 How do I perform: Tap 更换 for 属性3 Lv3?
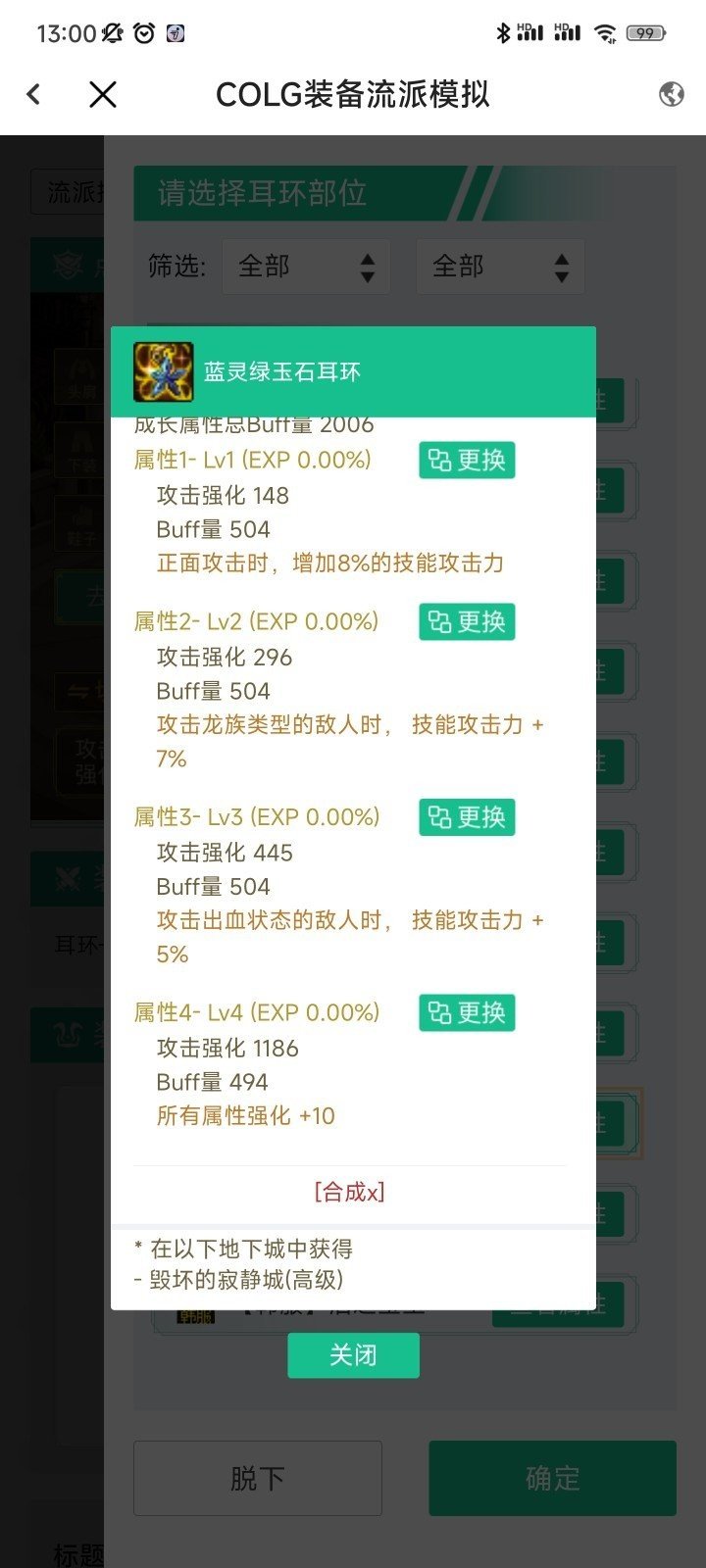coord(467,817)
